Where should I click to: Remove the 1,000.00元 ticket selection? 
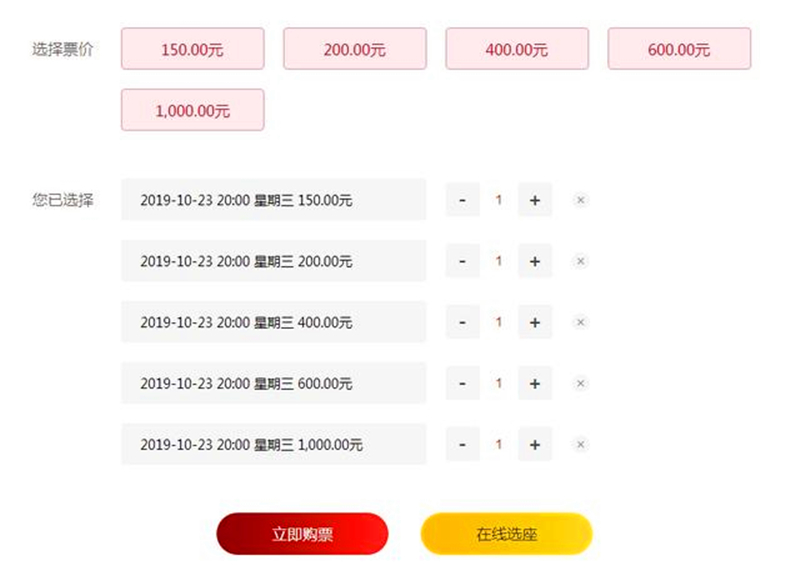581,444
